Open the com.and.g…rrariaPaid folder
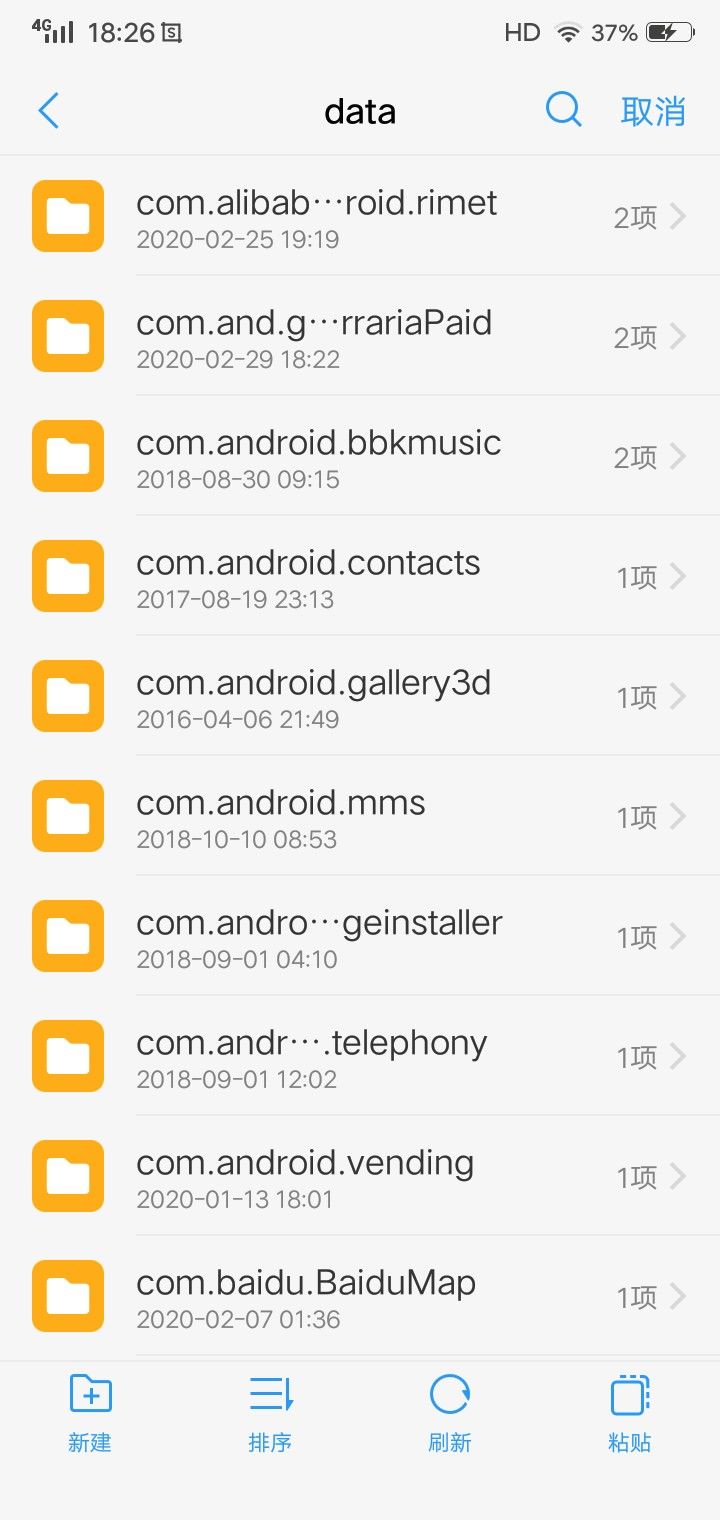Image resolution: width=720 pixels, height=1520 pixels. click(x=360, y=336)
